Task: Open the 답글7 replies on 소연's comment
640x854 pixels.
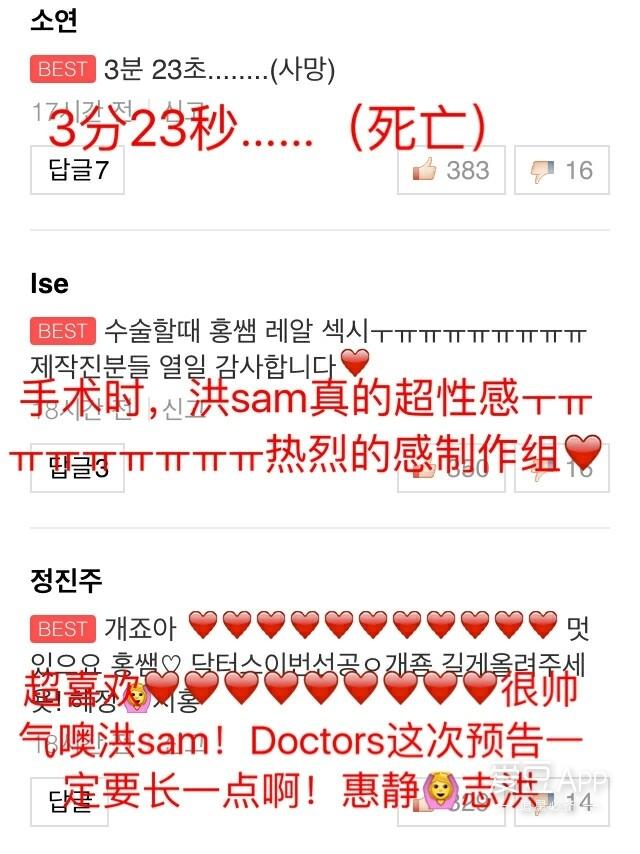Action: (77, 170)
